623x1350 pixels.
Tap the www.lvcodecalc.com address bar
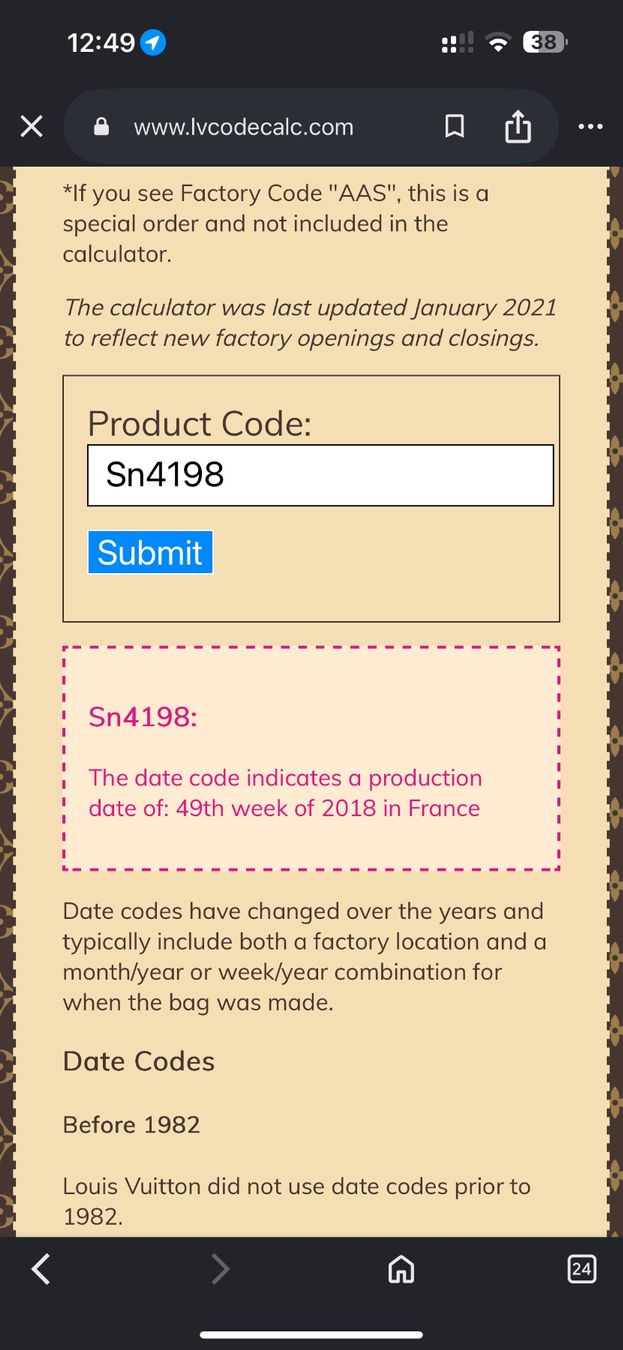coord(244,127)
